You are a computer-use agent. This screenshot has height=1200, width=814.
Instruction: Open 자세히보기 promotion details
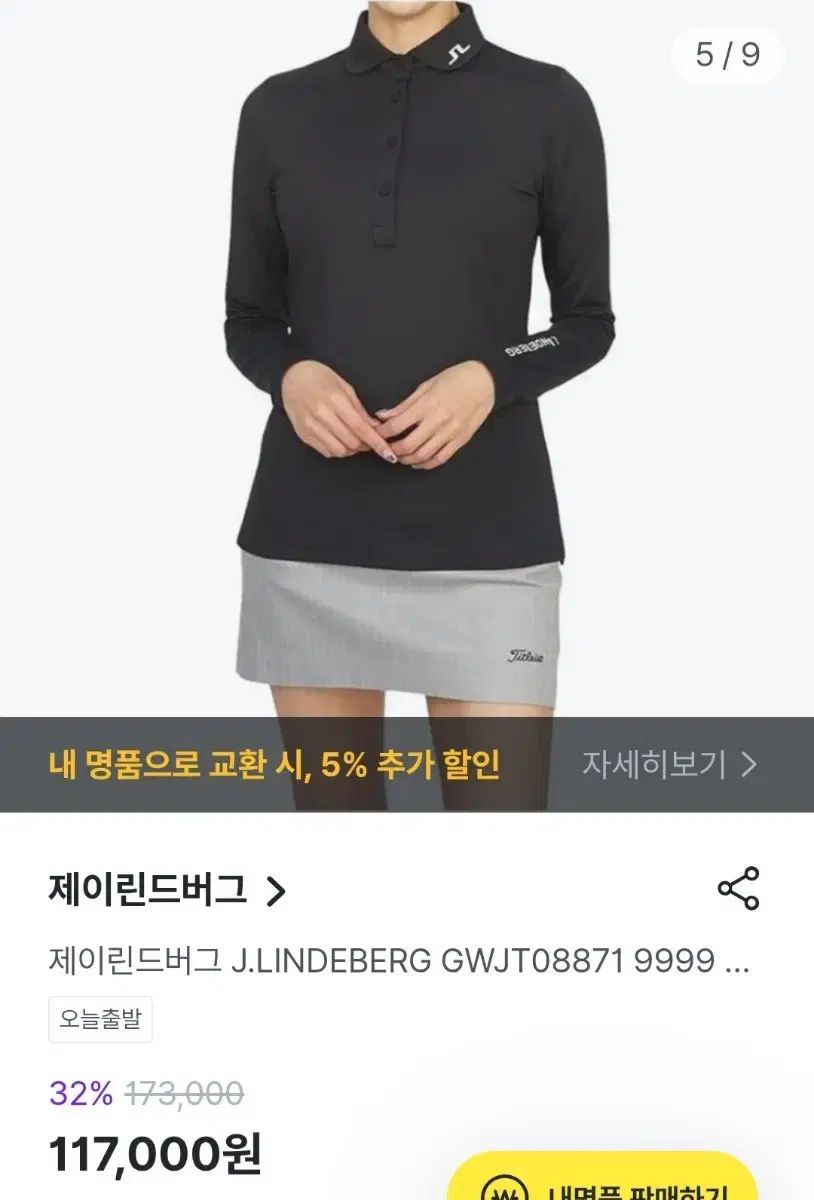(663, 764)
